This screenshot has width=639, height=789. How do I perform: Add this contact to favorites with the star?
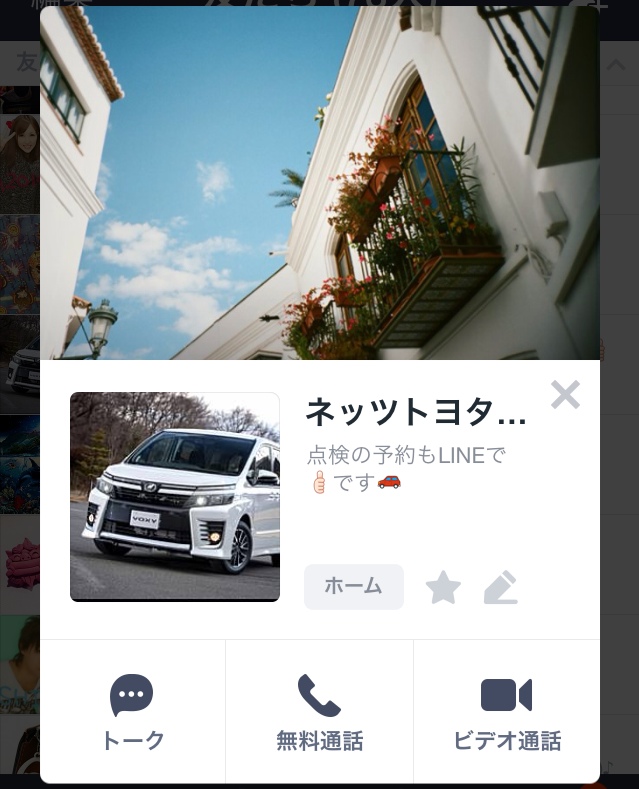click(x=443, y=588)
